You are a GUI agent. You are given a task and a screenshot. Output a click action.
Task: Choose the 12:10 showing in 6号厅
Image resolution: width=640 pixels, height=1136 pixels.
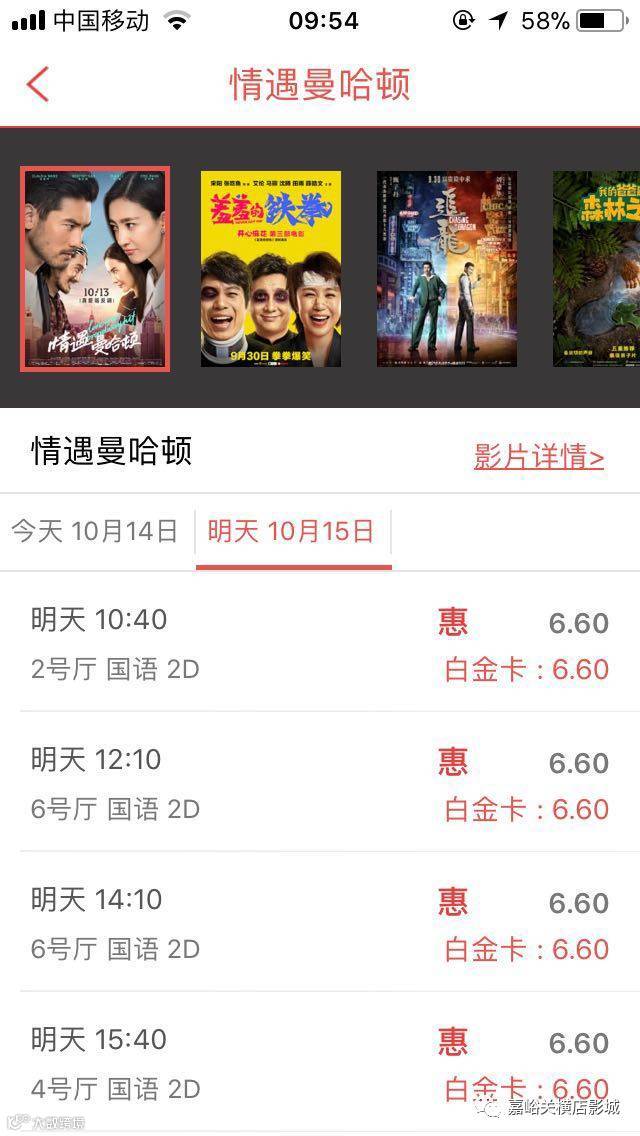(320, 782)
